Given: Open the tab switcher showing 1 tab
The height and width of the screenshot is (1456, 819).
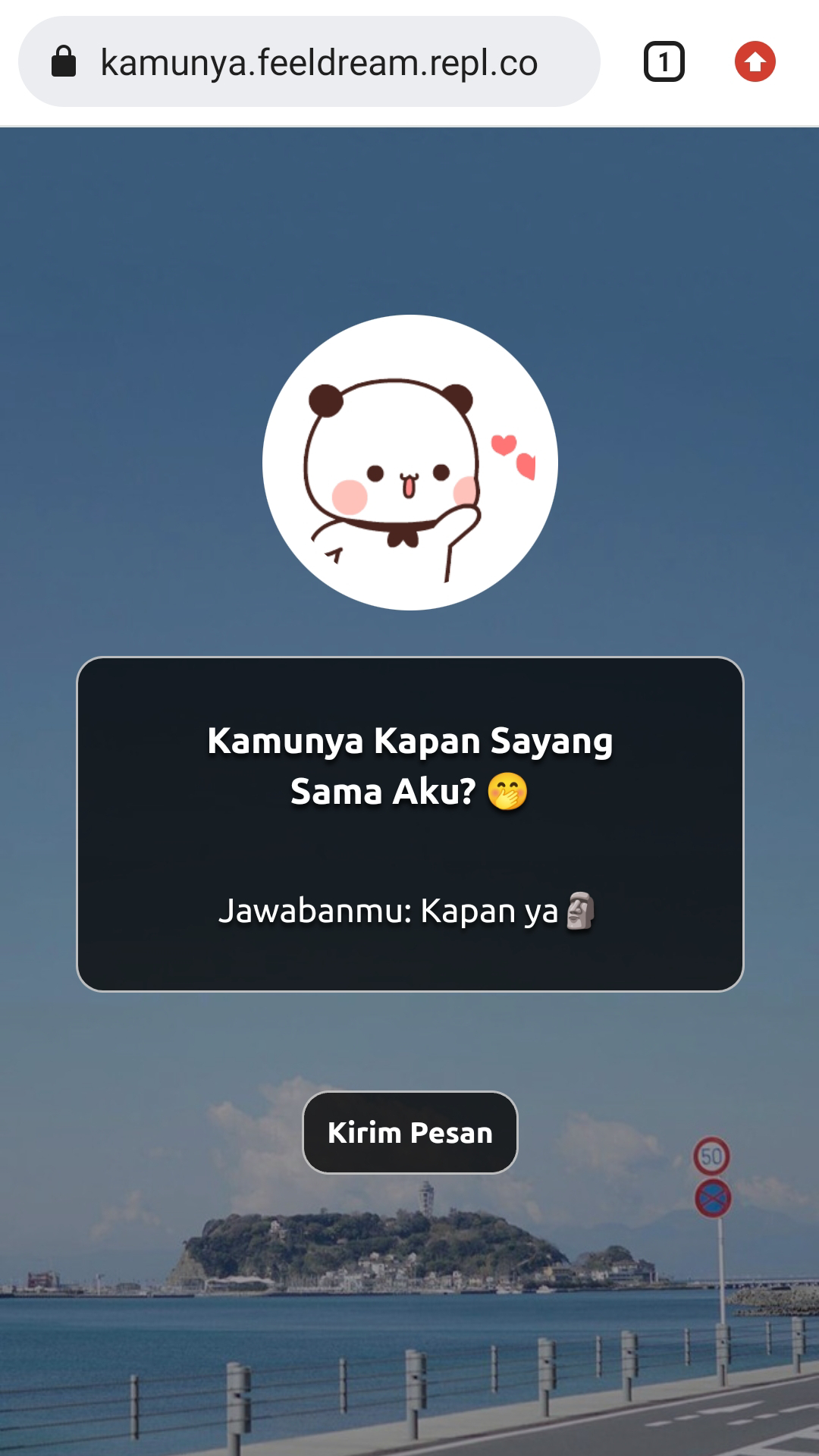Looking at the screenshot, I should click(x=664, y=62).
